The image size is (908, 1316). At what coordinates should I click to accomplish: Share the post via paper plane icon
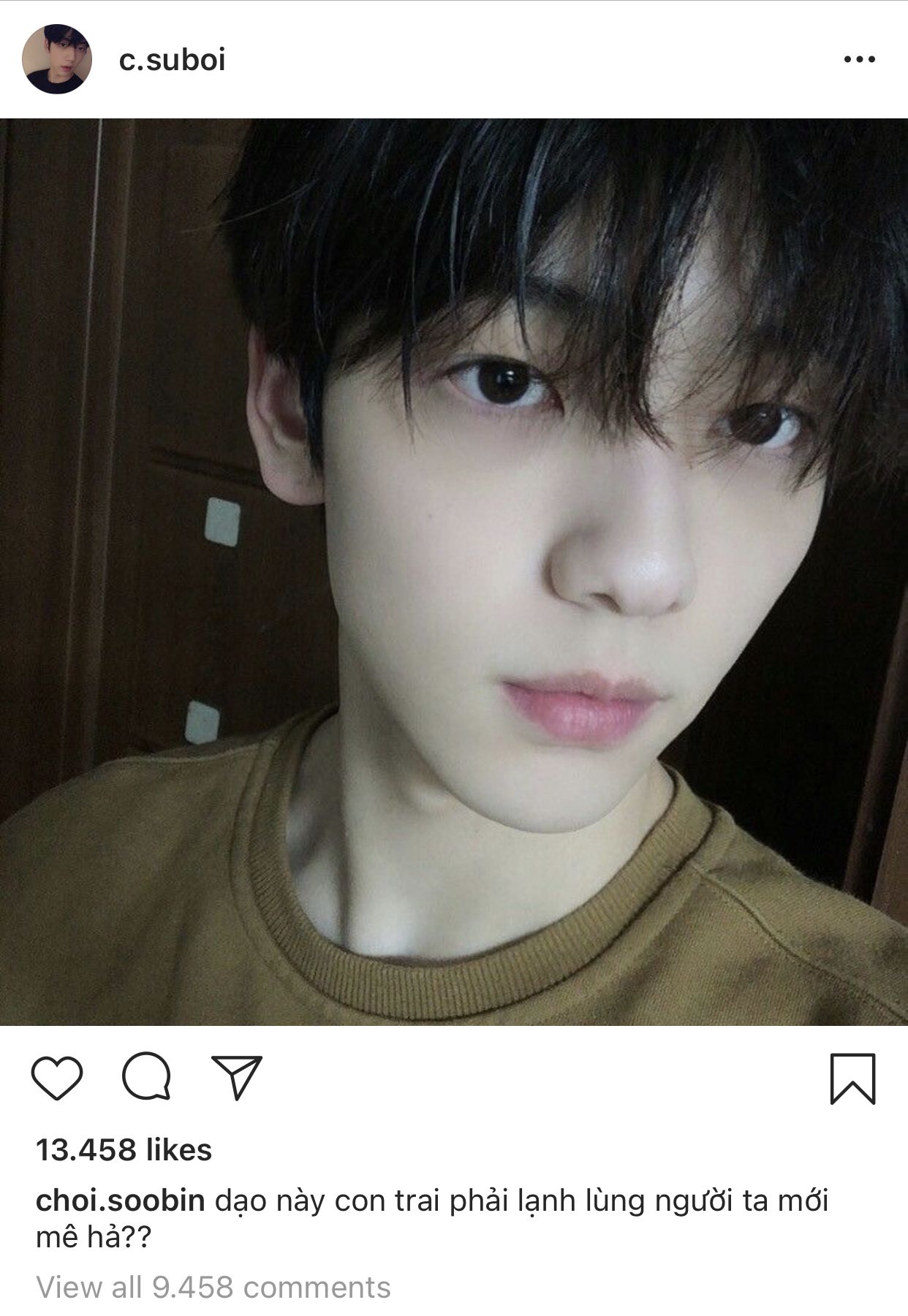point(236,1077)
